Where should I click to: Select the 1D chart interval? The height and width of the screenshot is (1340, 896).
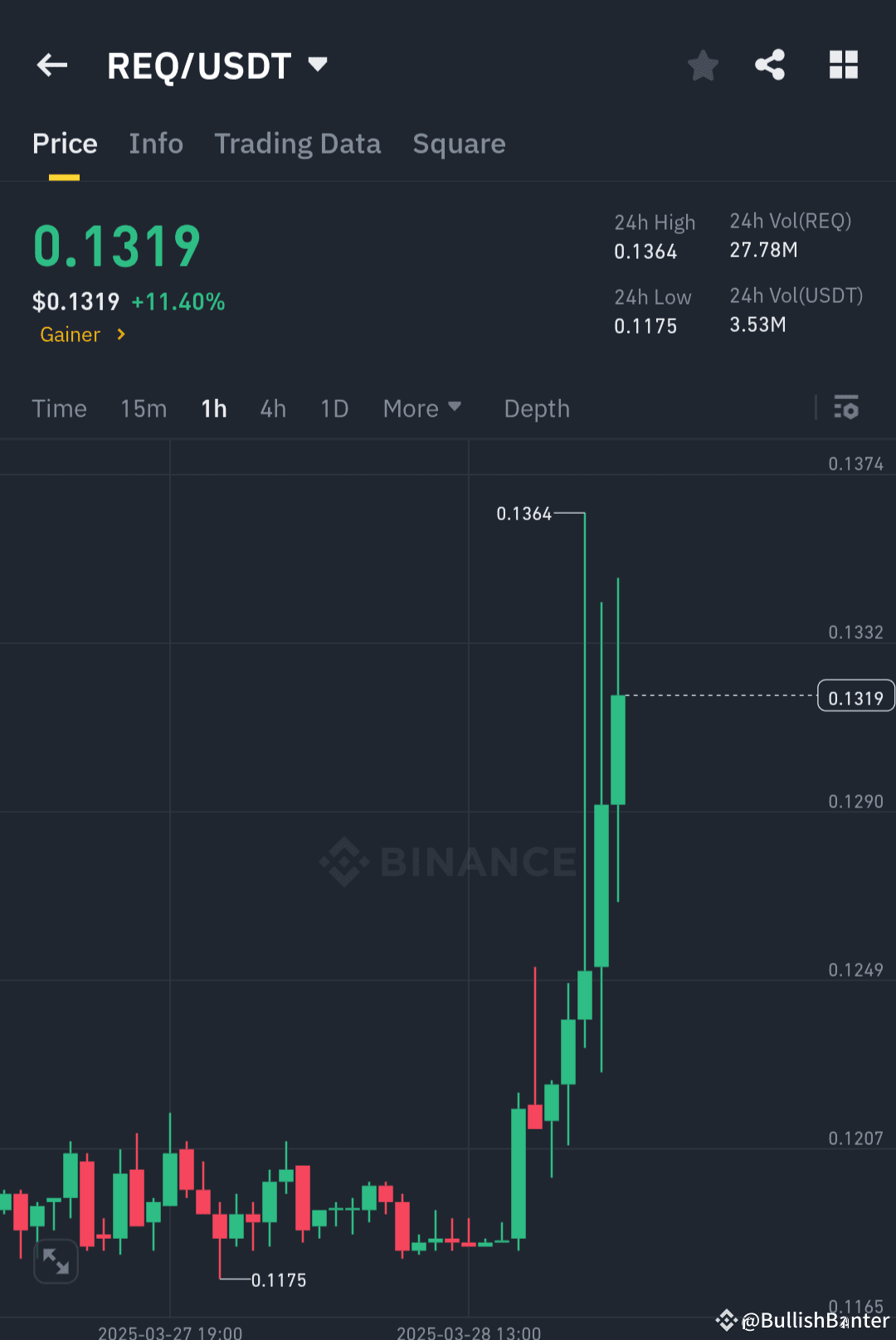pos(334,408)
